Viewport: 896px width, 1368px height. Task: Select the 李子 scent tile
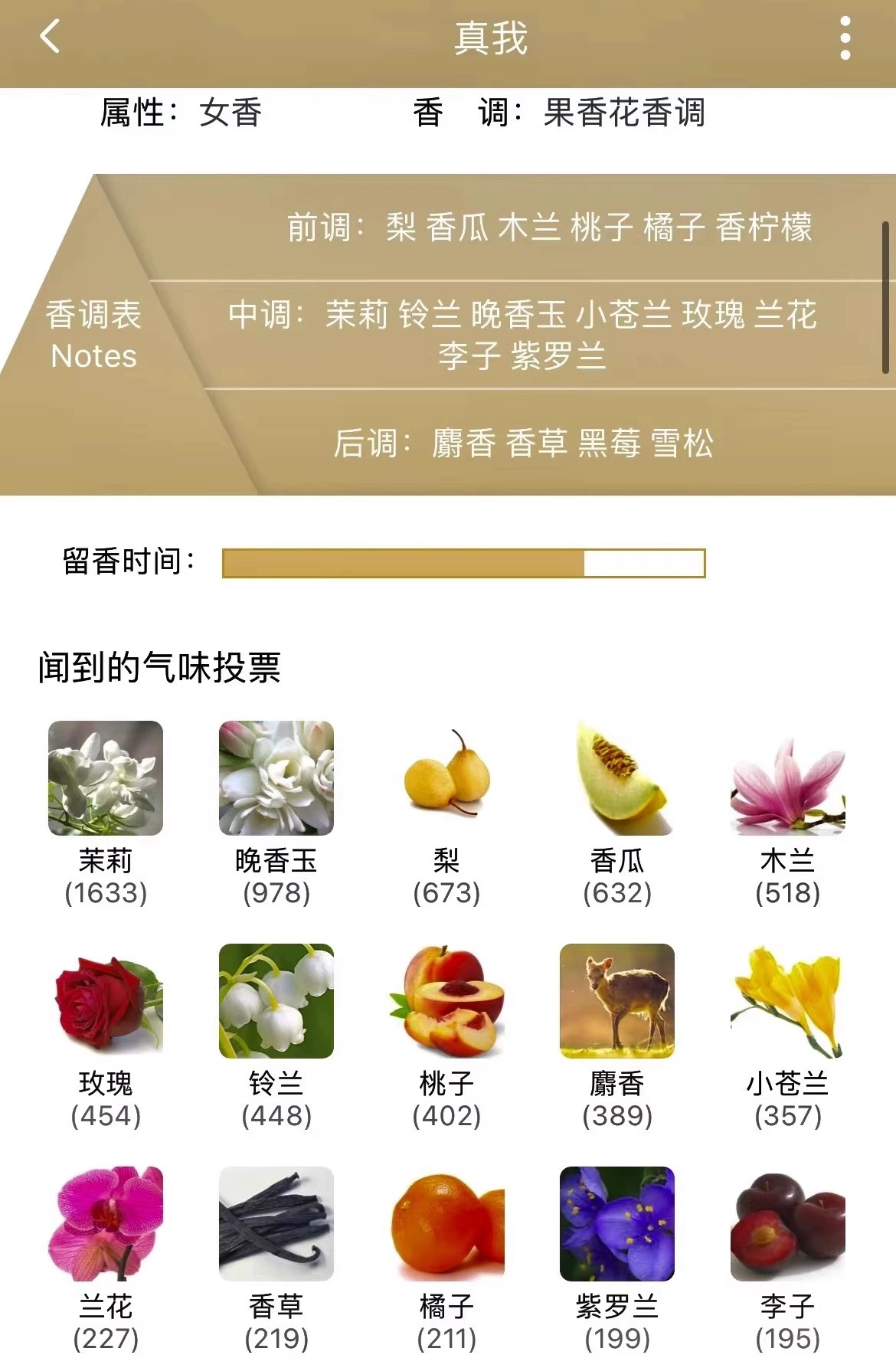tap(787, 1224)
